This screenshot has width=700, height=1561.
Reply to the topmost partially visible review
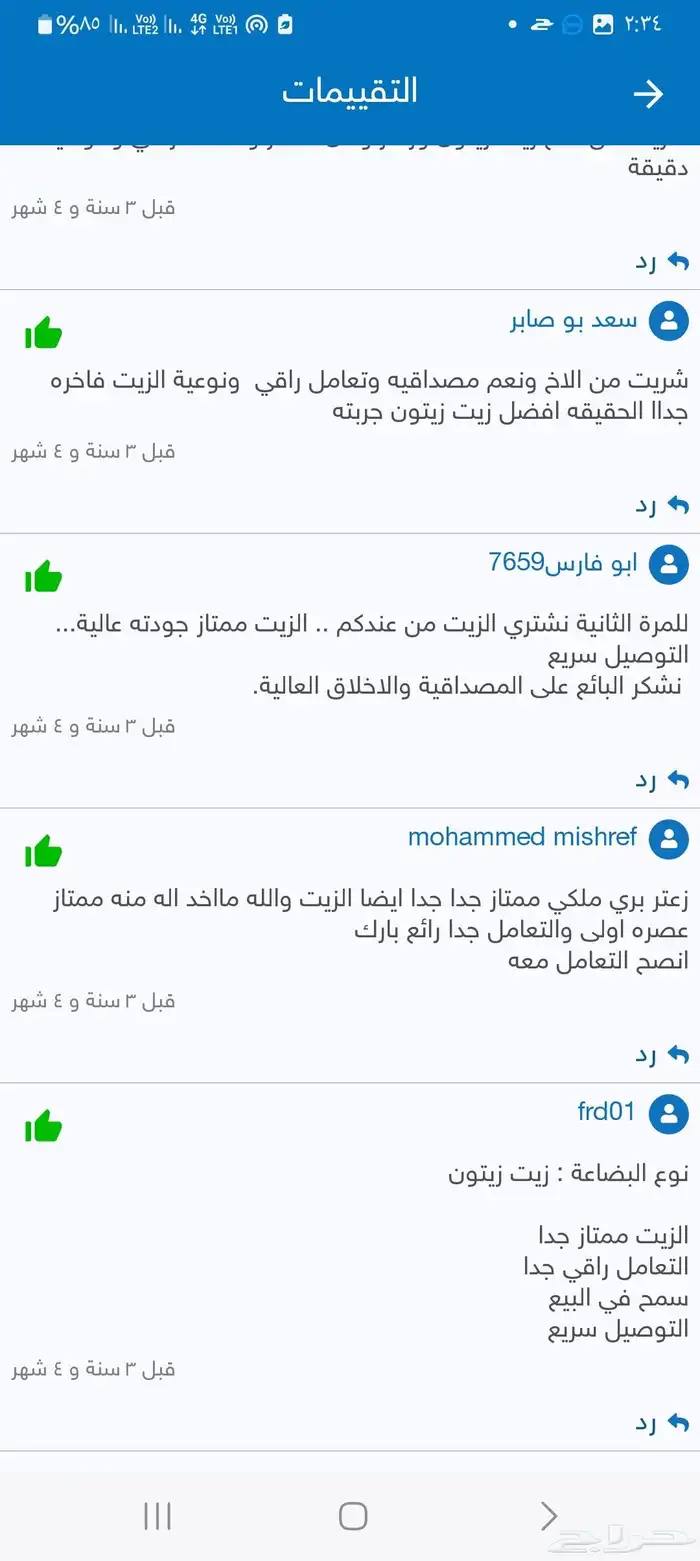[662, 262]
